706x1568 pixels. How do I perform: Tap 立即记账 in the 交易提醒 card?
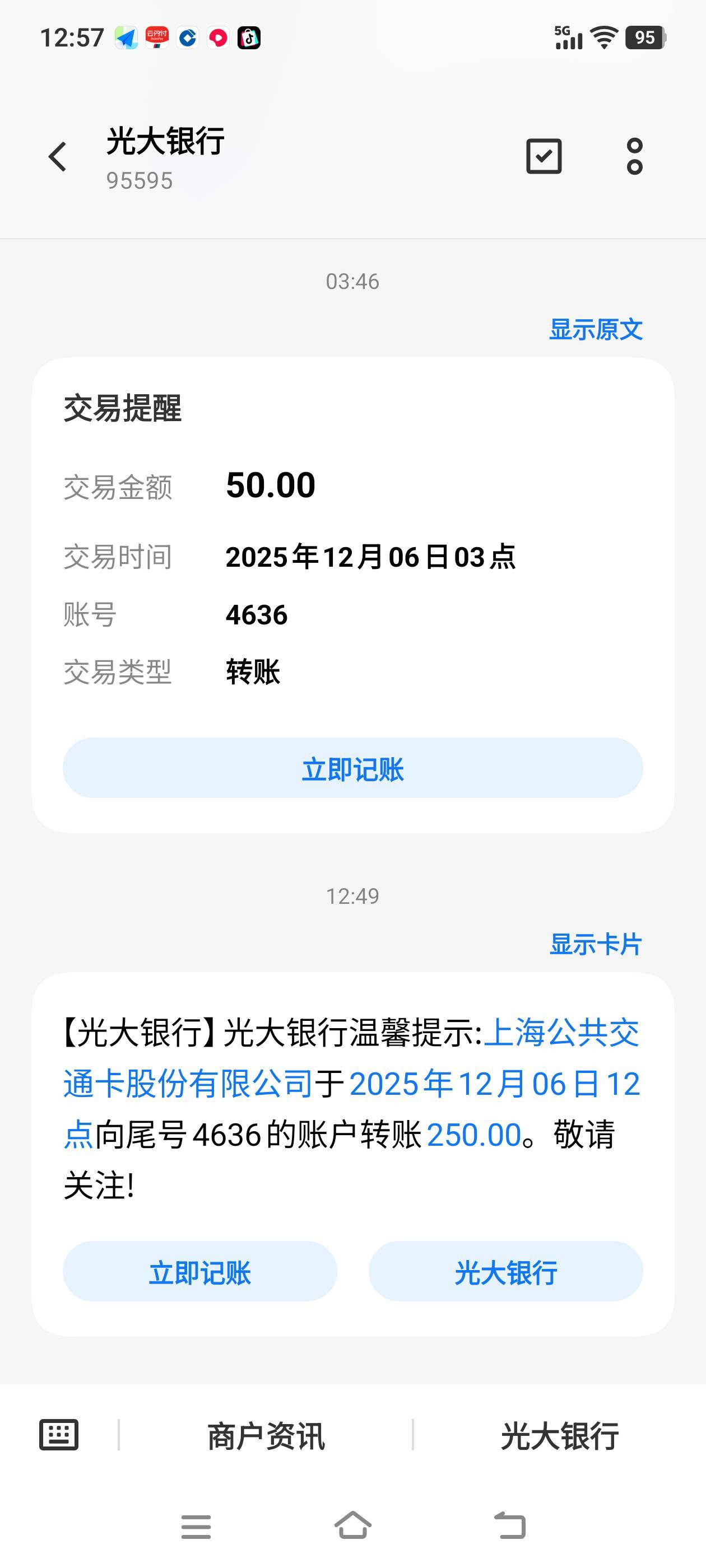click(352, 768)
